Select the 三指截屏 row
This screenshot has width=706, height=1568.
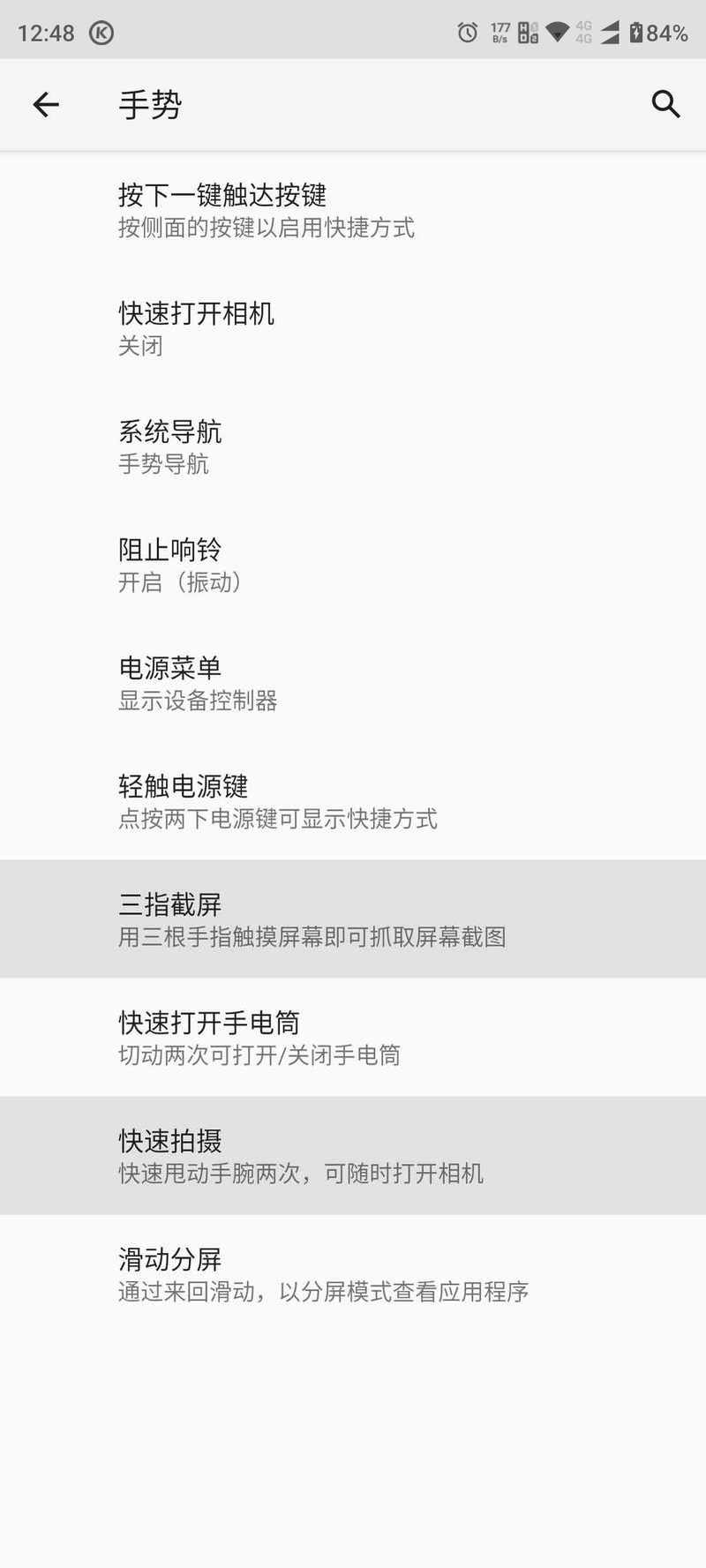click(353, 919)
